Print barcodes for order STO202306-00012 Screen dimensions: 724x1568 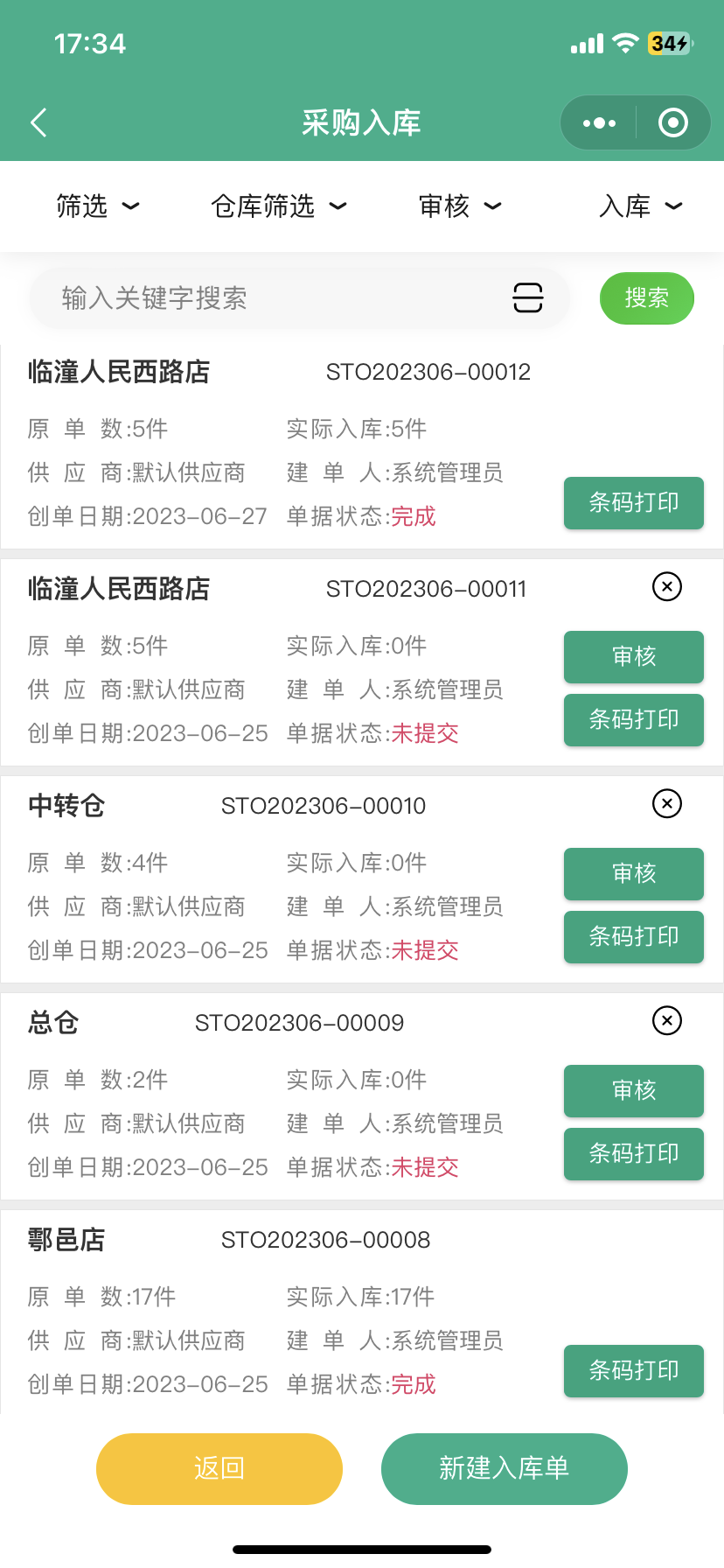tap(633, 503)
